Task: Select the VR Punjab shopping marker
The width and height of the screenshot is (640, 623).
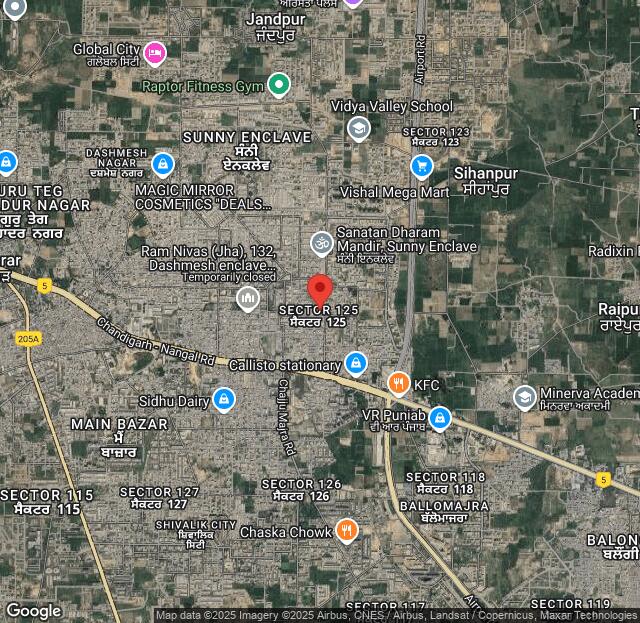Action: (x=439, y=418)
